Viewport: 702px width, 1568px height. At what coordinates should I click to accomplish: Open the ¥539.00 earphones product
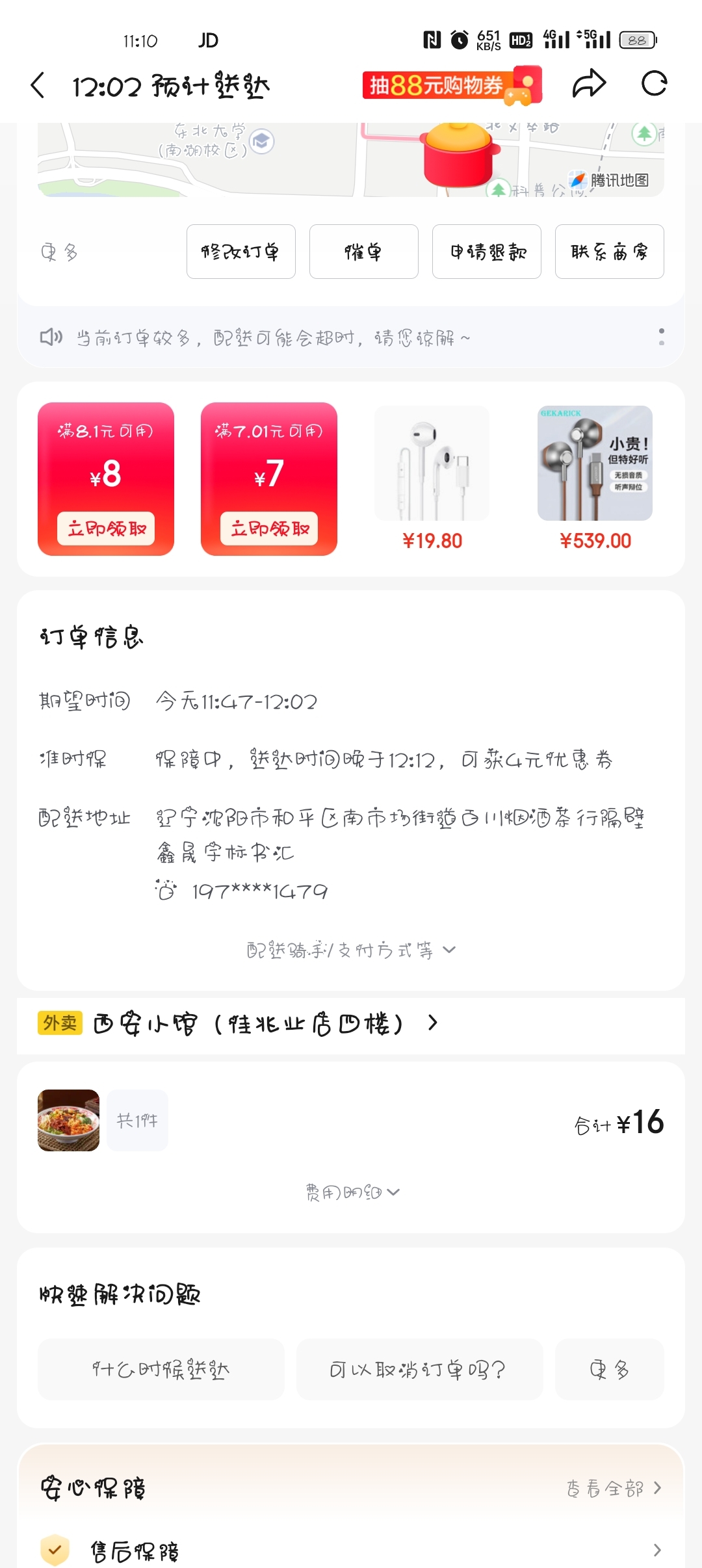click(595, 478)
